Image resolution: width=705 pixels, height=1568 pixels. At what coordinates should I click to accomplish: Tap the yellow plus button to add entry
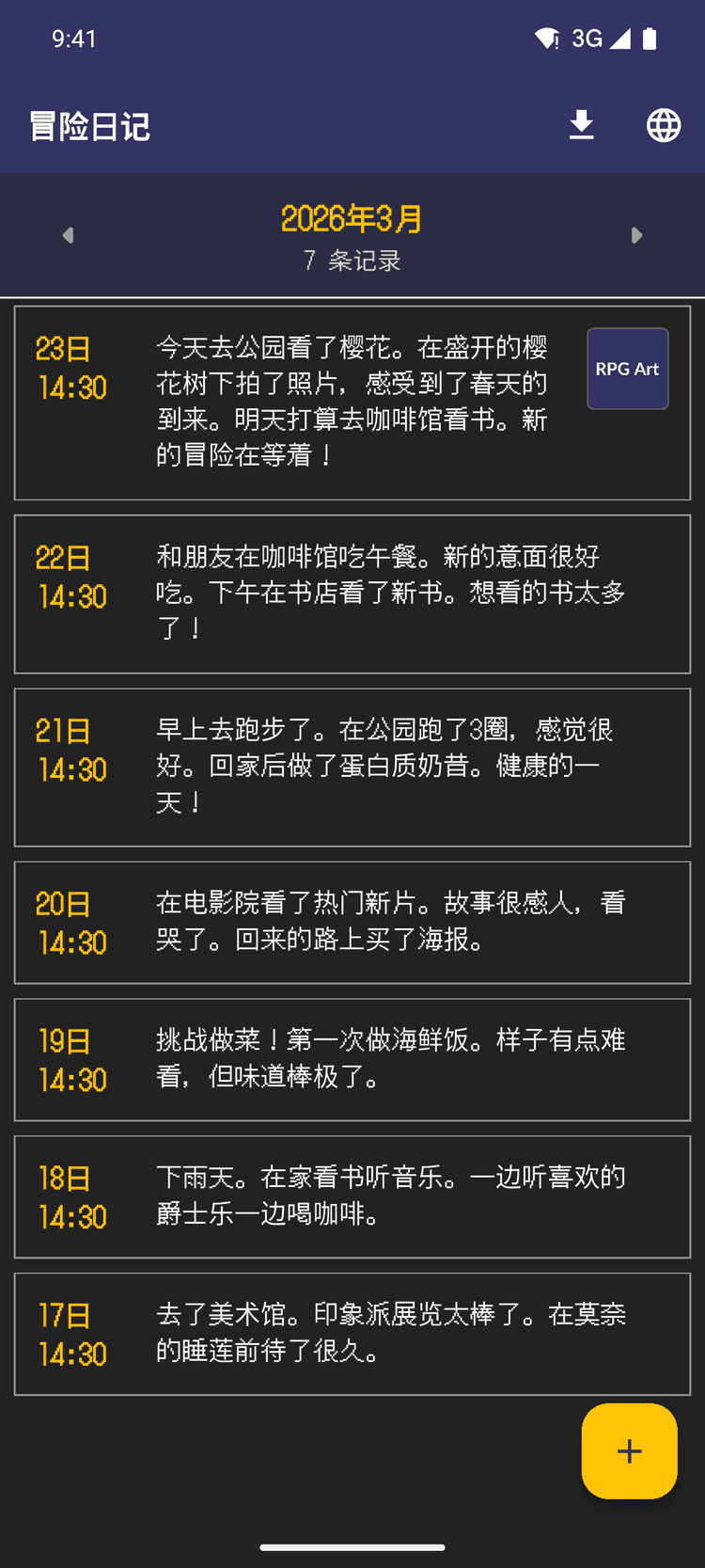(x=628, y=1450)
